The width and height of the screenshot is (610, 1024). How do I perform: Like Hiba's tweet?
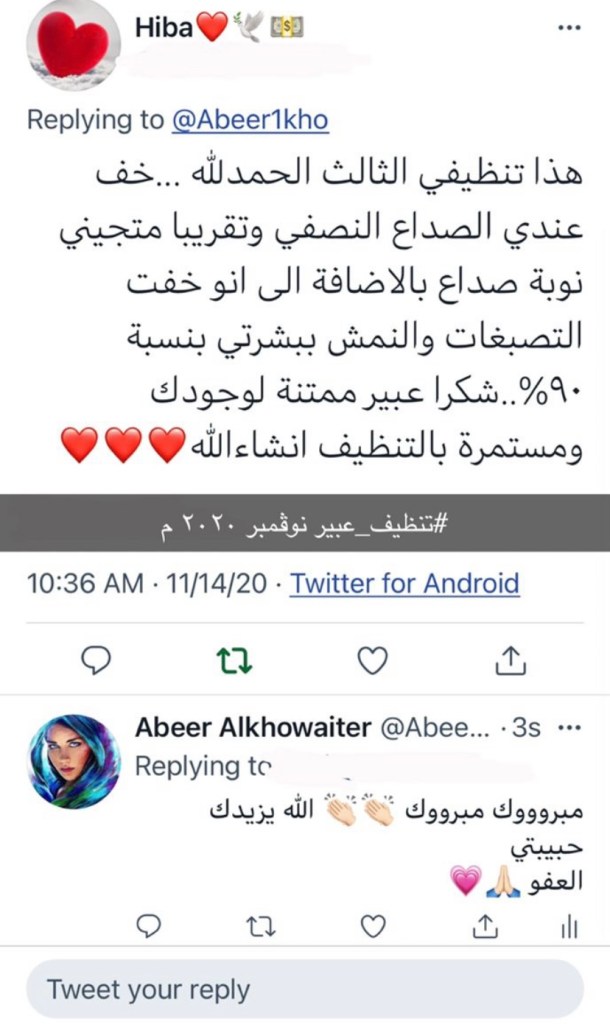coord(372,659)
